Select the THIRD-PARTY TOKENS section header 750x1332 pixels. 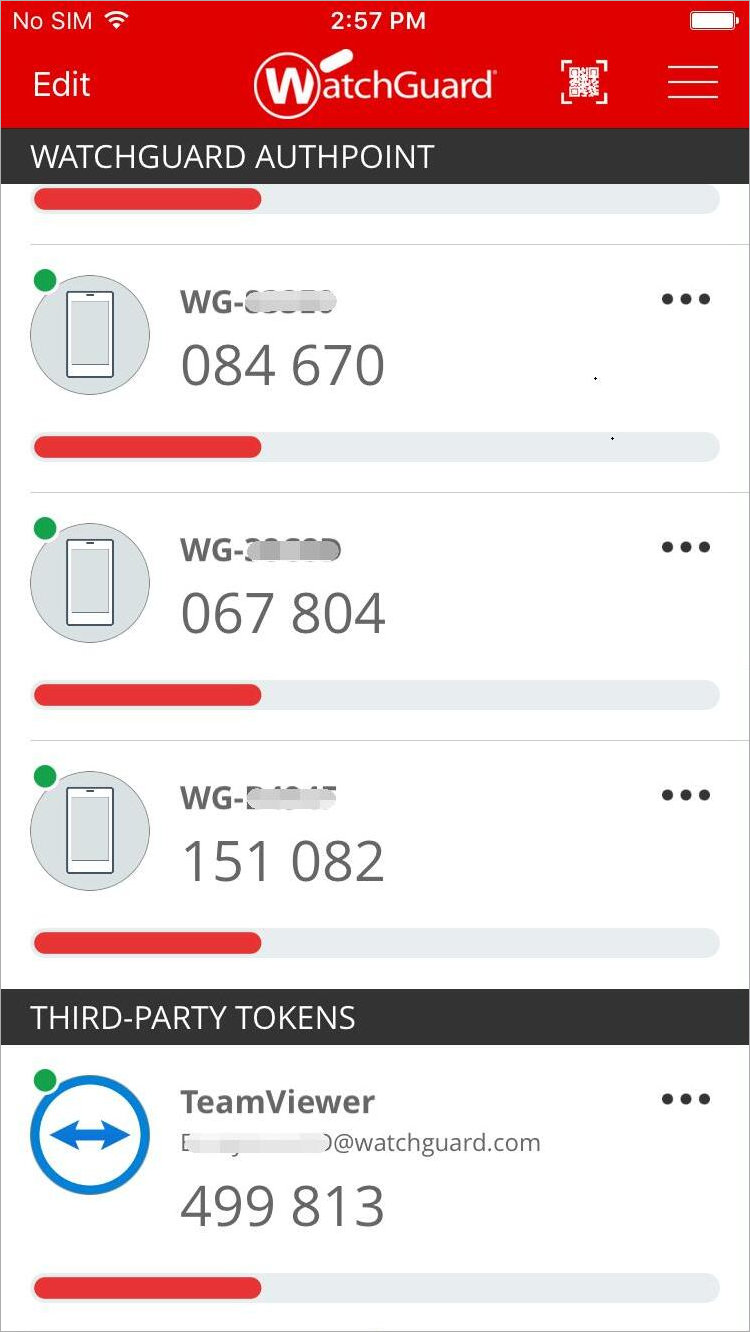(x=193, y=1018)
